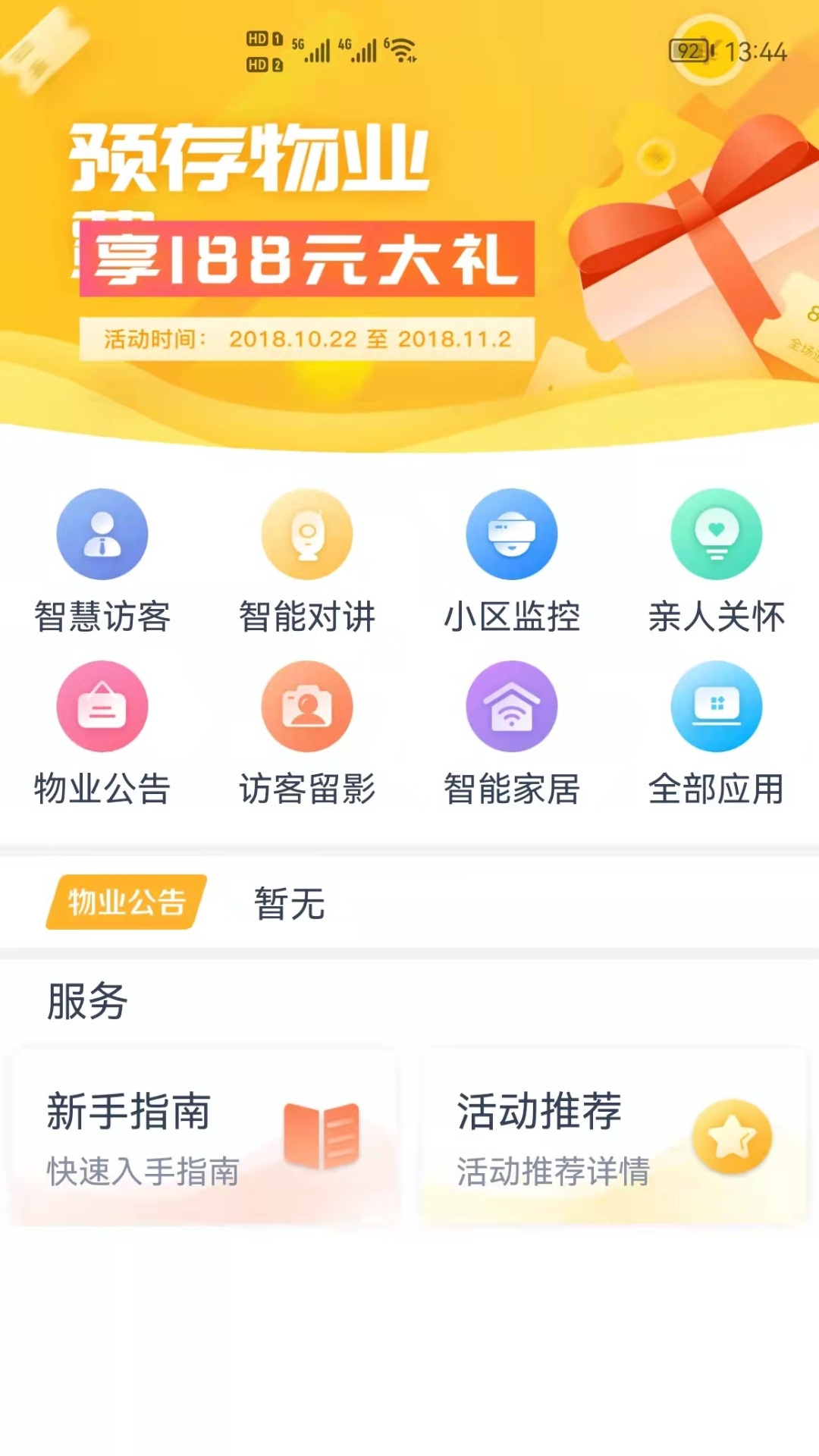Tap the 物业公告 notice bar showing 暂无

point(409,902)
